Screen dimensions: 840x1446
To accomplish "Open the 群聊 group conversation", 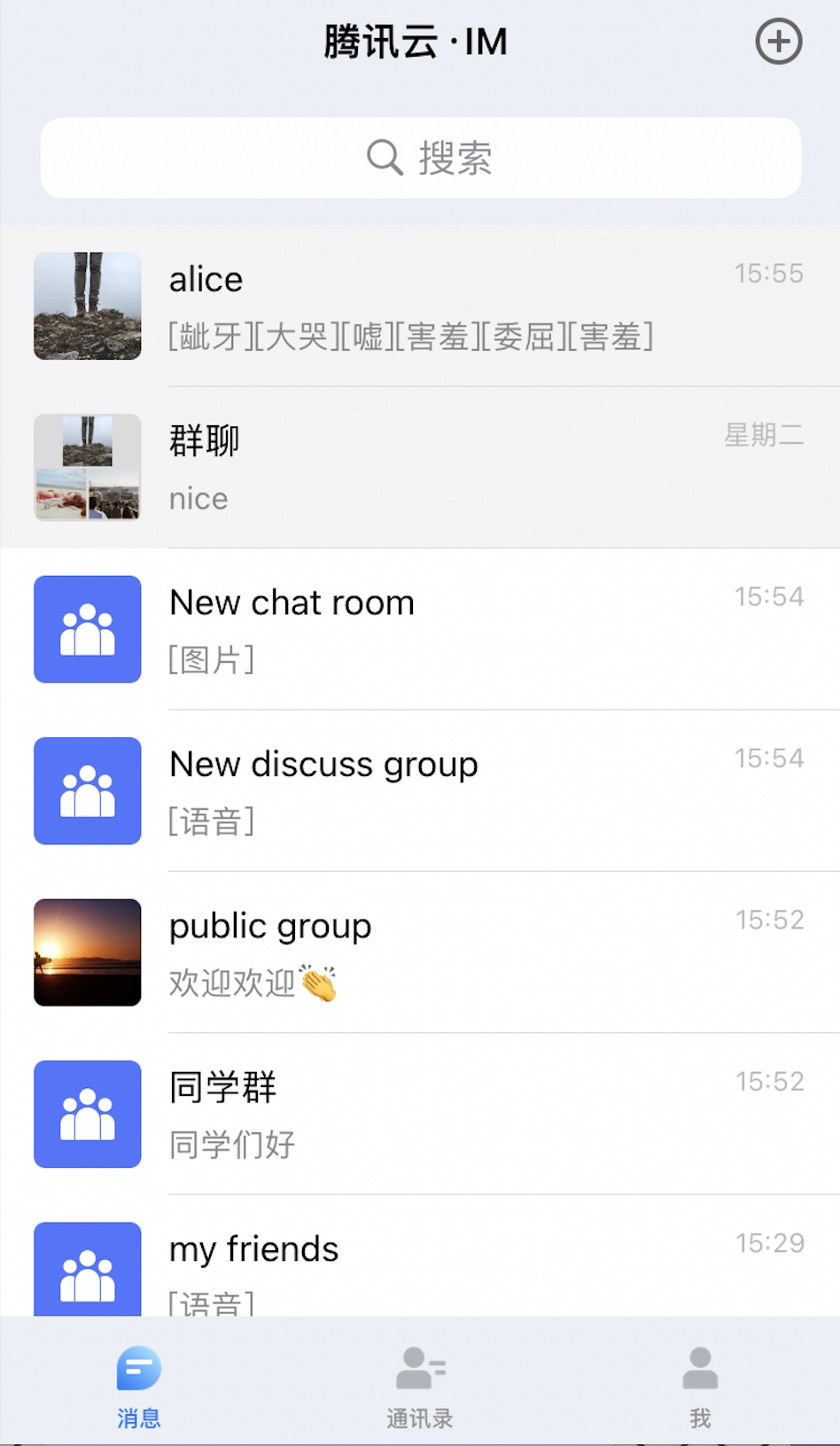I will click(420, 467).
